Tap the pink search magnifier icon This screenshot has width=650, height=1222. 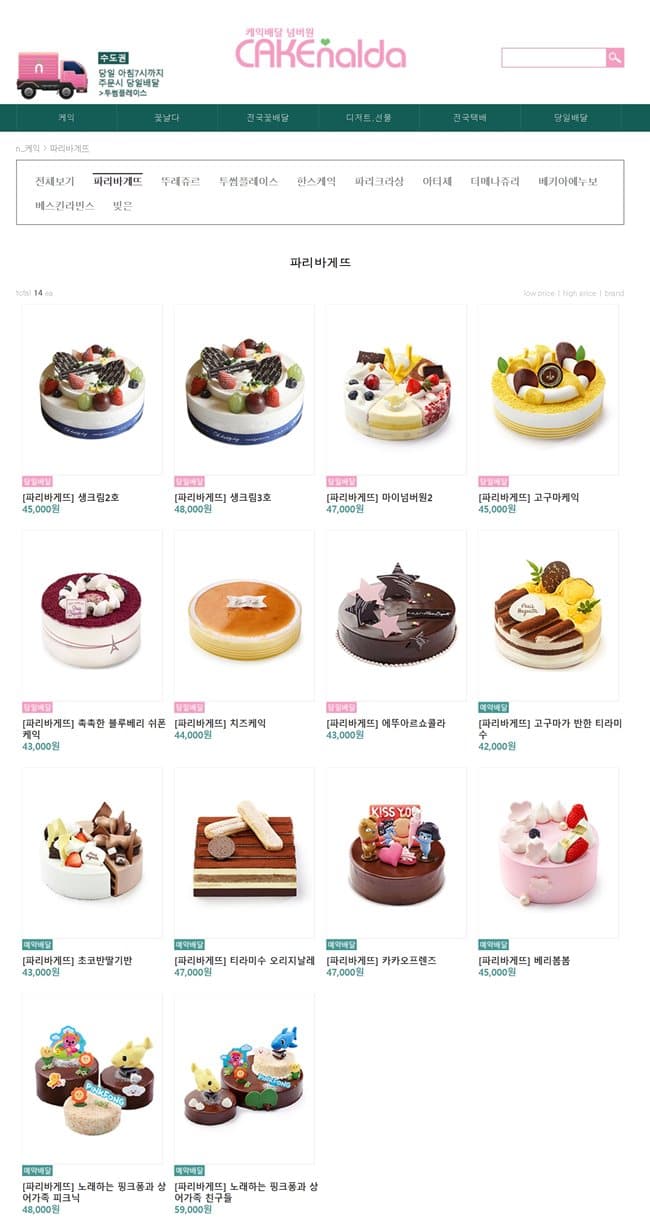[614, 58]
